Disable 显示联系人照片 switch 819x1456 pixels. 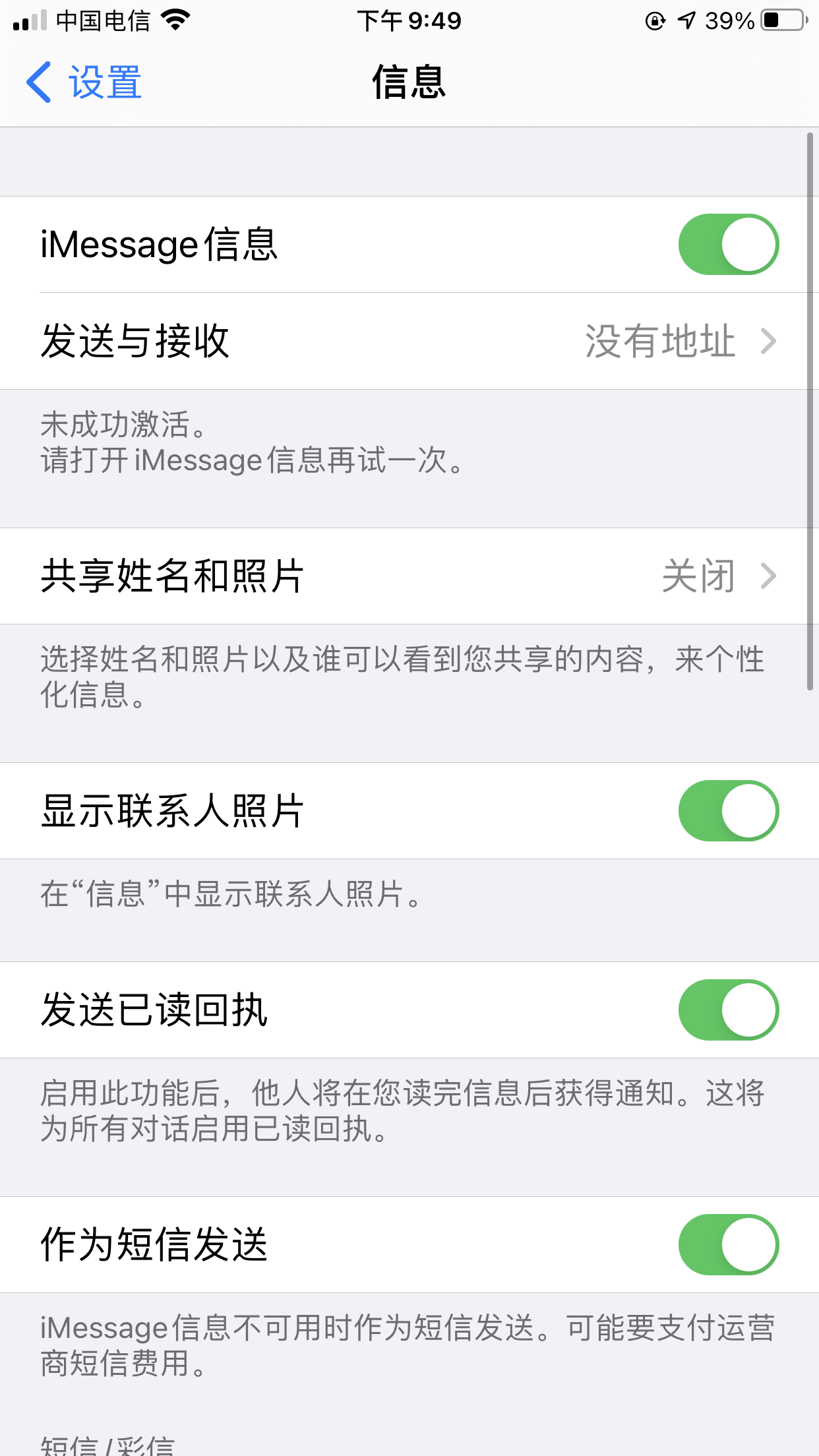(728, 811)
